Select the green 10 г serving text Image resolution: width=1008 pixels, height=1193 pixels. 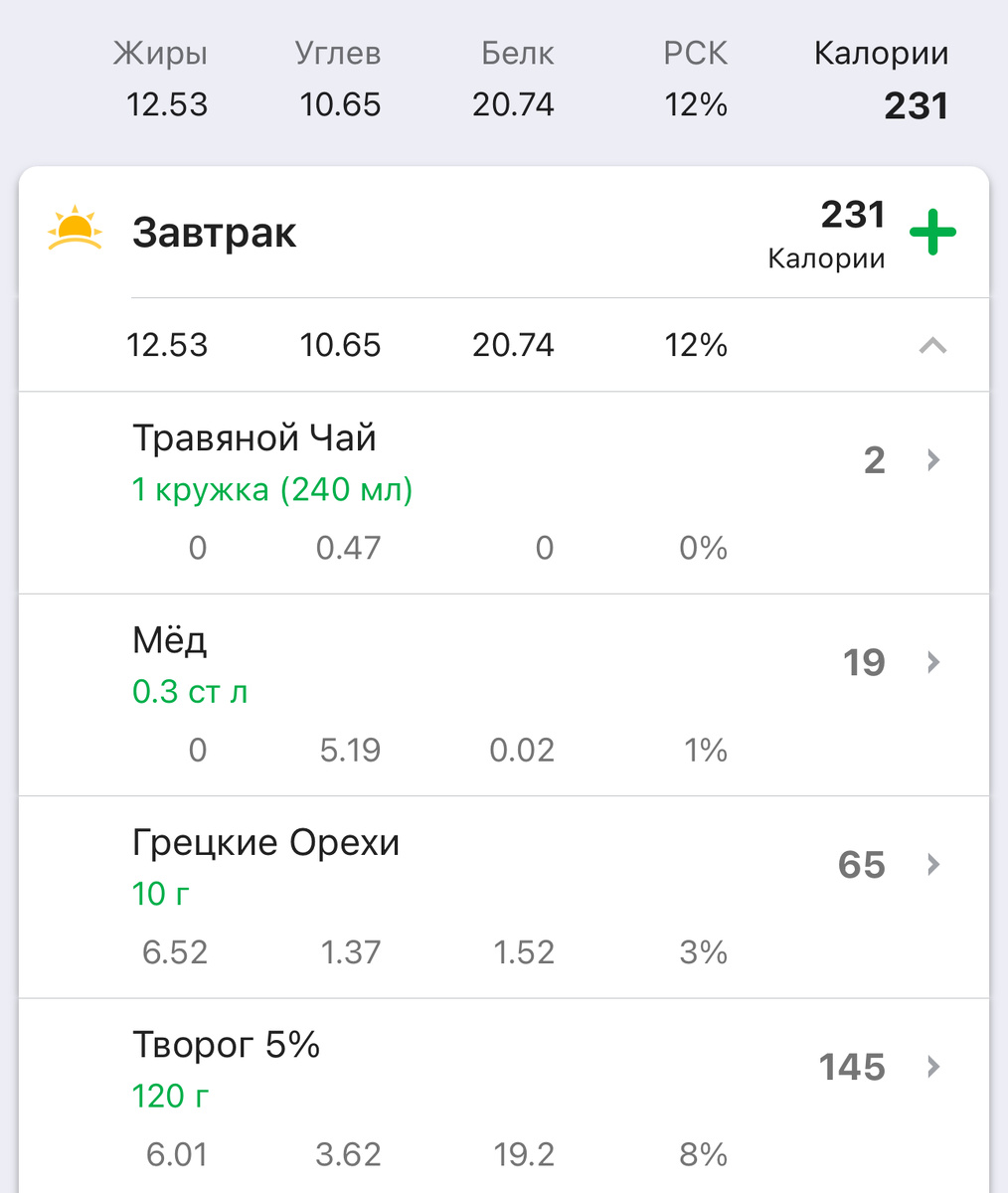coord(159,894)
